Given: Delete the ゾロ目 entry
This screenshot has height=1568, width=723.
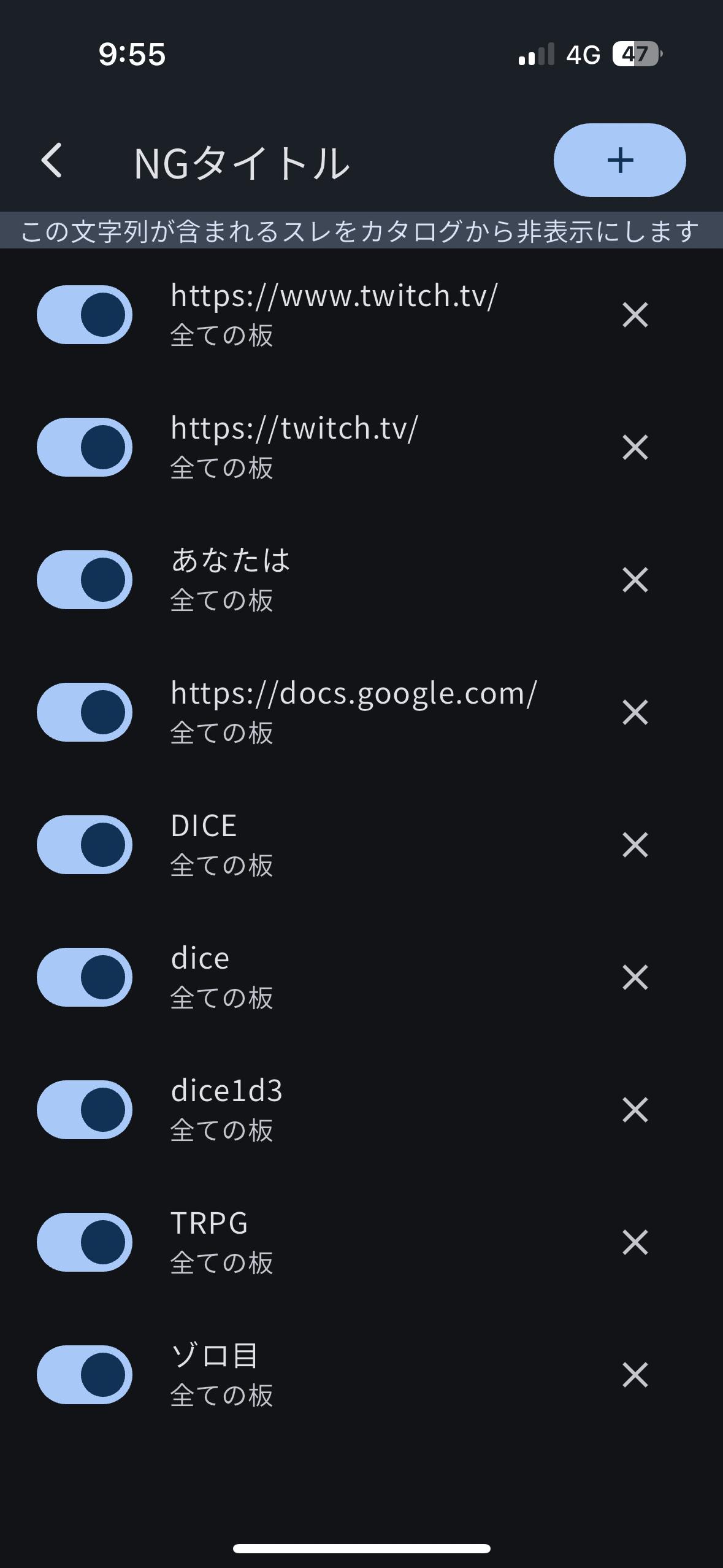Looking at the screenshot, I should coord(635,1375).
